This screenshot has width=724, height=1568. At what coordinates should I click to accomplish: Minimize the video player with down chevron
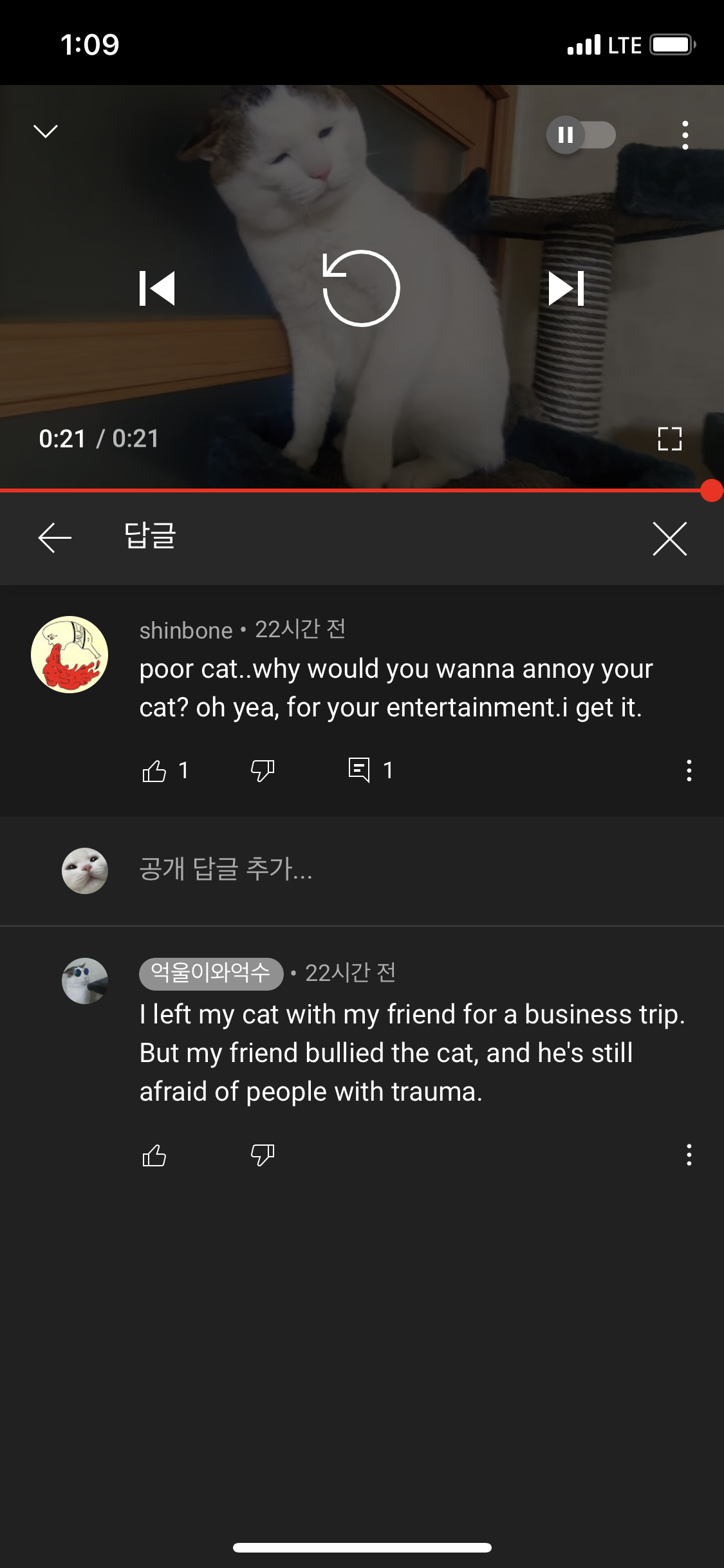pyautogui.click(x=46, y=131)
